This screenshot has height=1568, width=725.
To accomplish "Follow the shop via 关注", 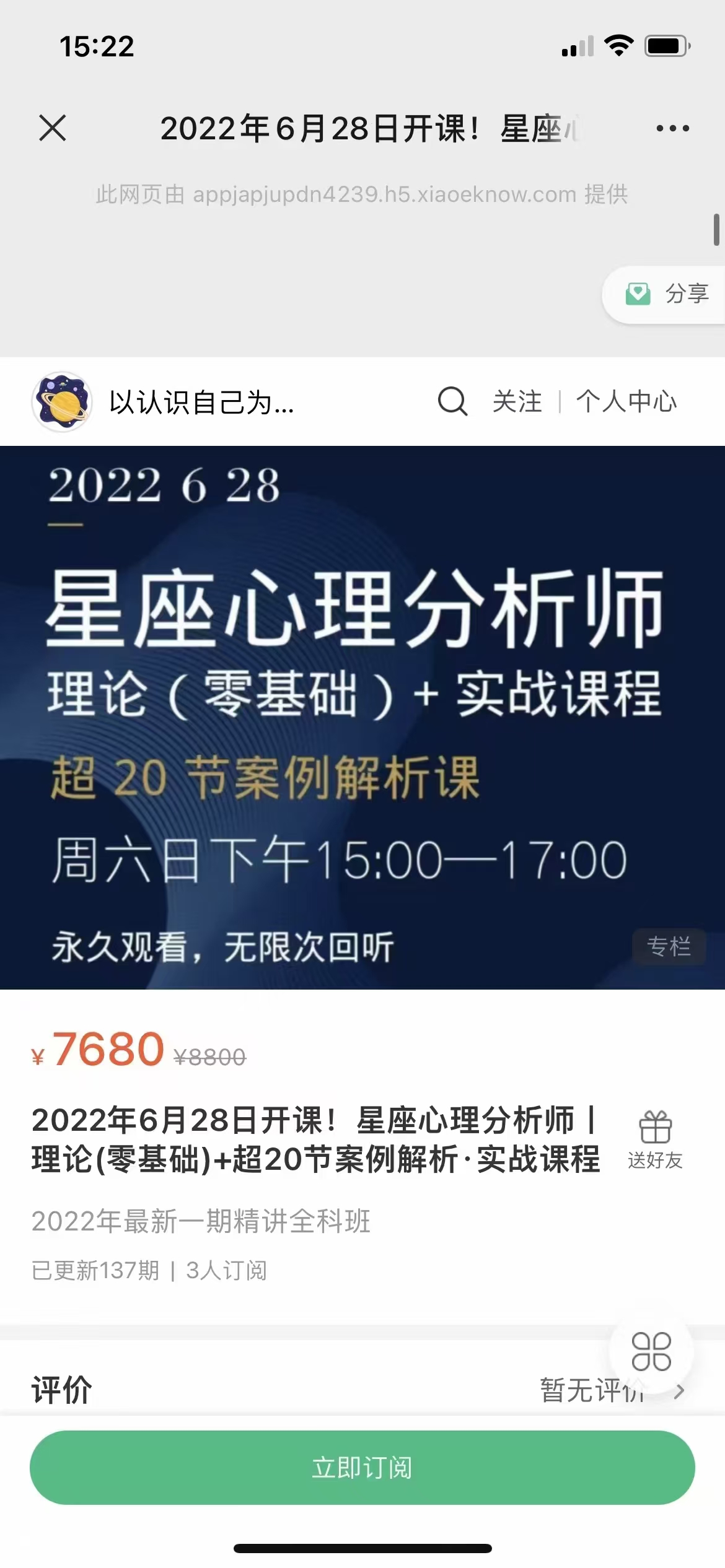I will (x=517, y=401).
